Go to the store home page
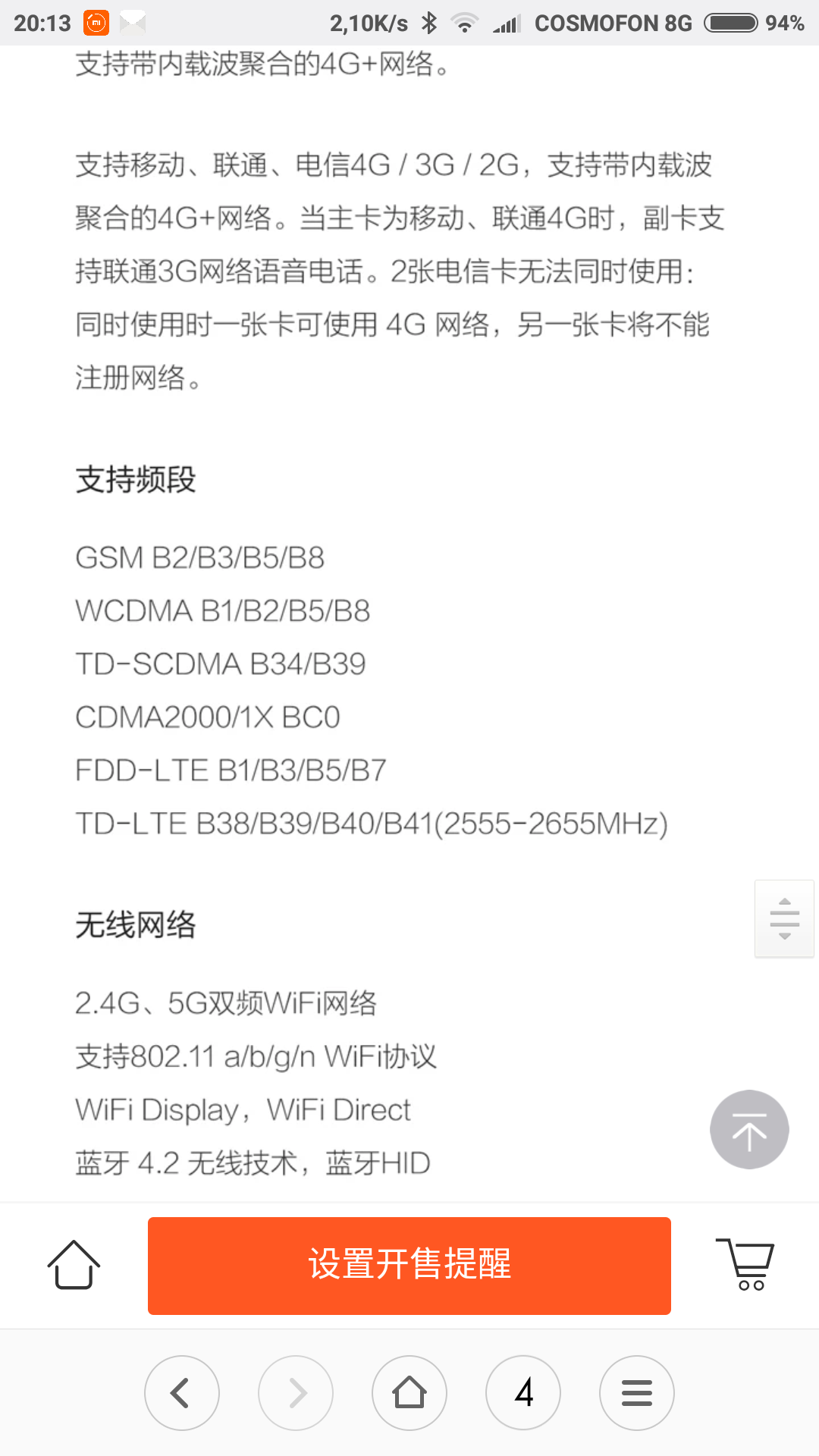This screenshot has height=1456, width=819. pyautogui.click(x=74, y=1265)
